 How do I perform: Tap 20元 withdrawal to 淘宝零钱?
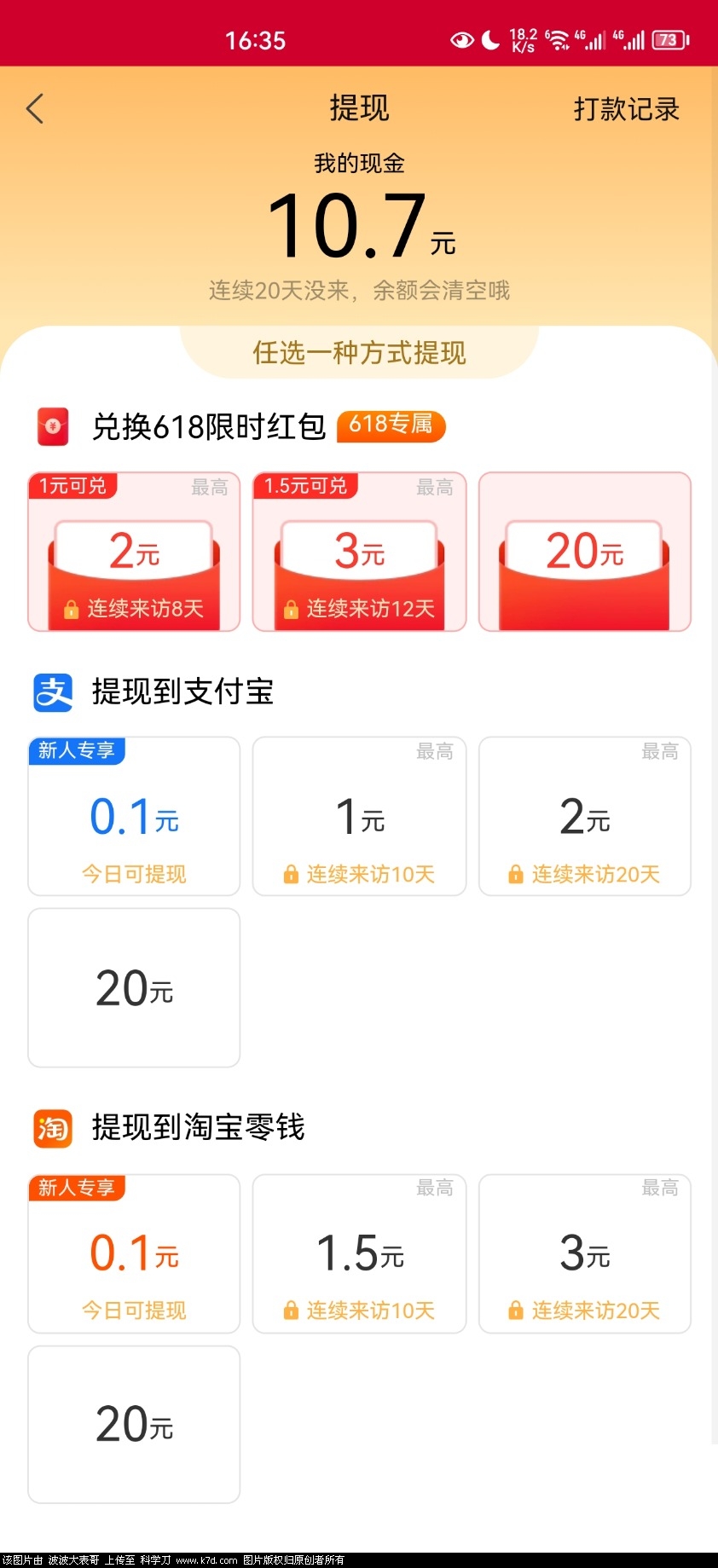(135, 1425)
